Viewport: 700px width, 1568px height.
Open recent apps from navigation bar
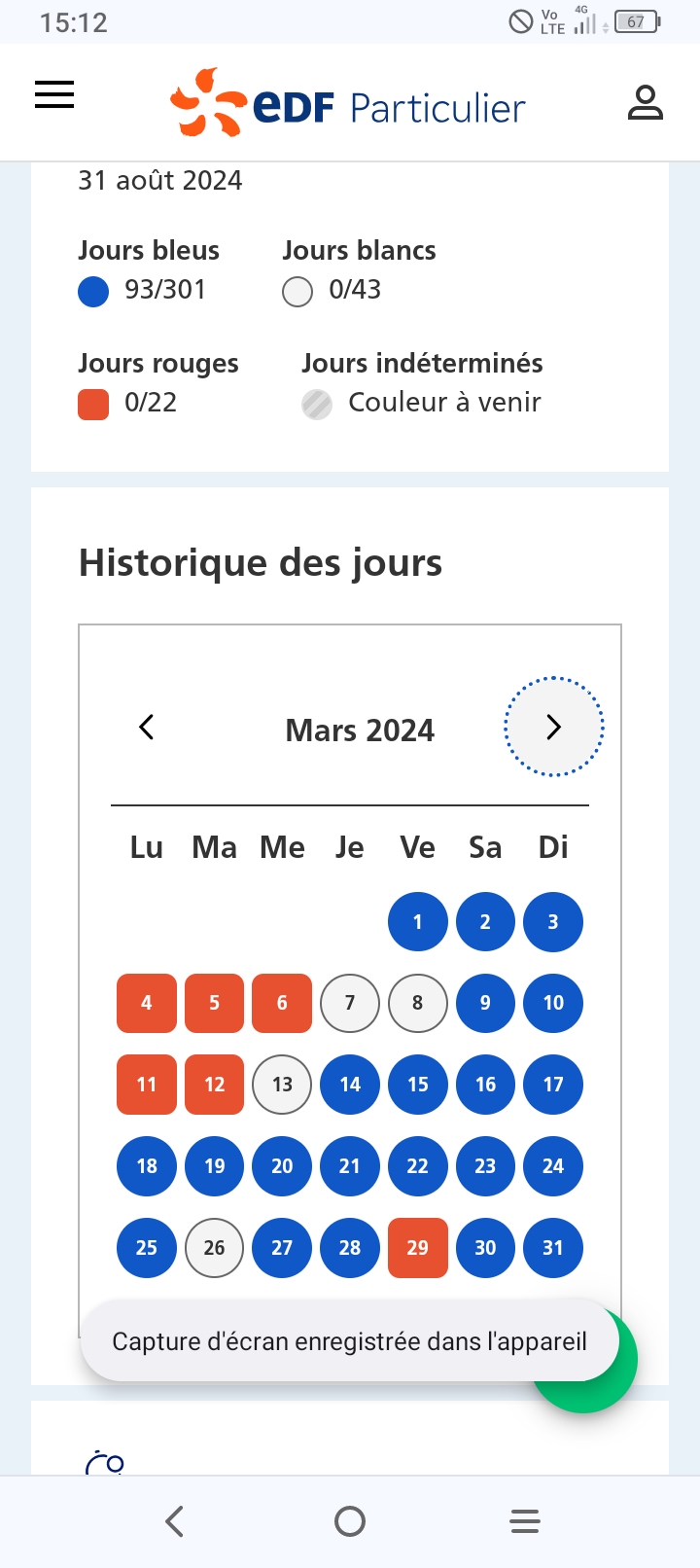[x=524, y=1521]
